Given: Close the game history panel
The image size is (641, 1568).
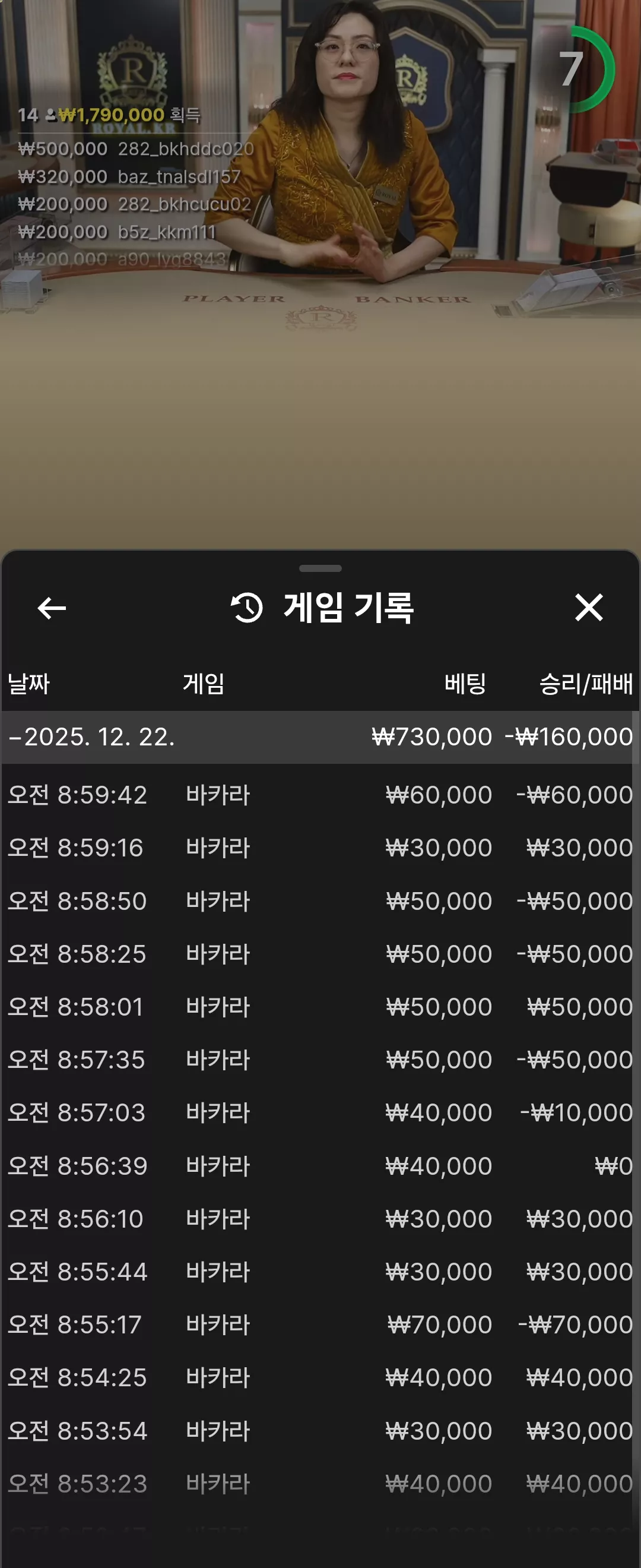Looking at the screenshot, I should coord(589,608).
